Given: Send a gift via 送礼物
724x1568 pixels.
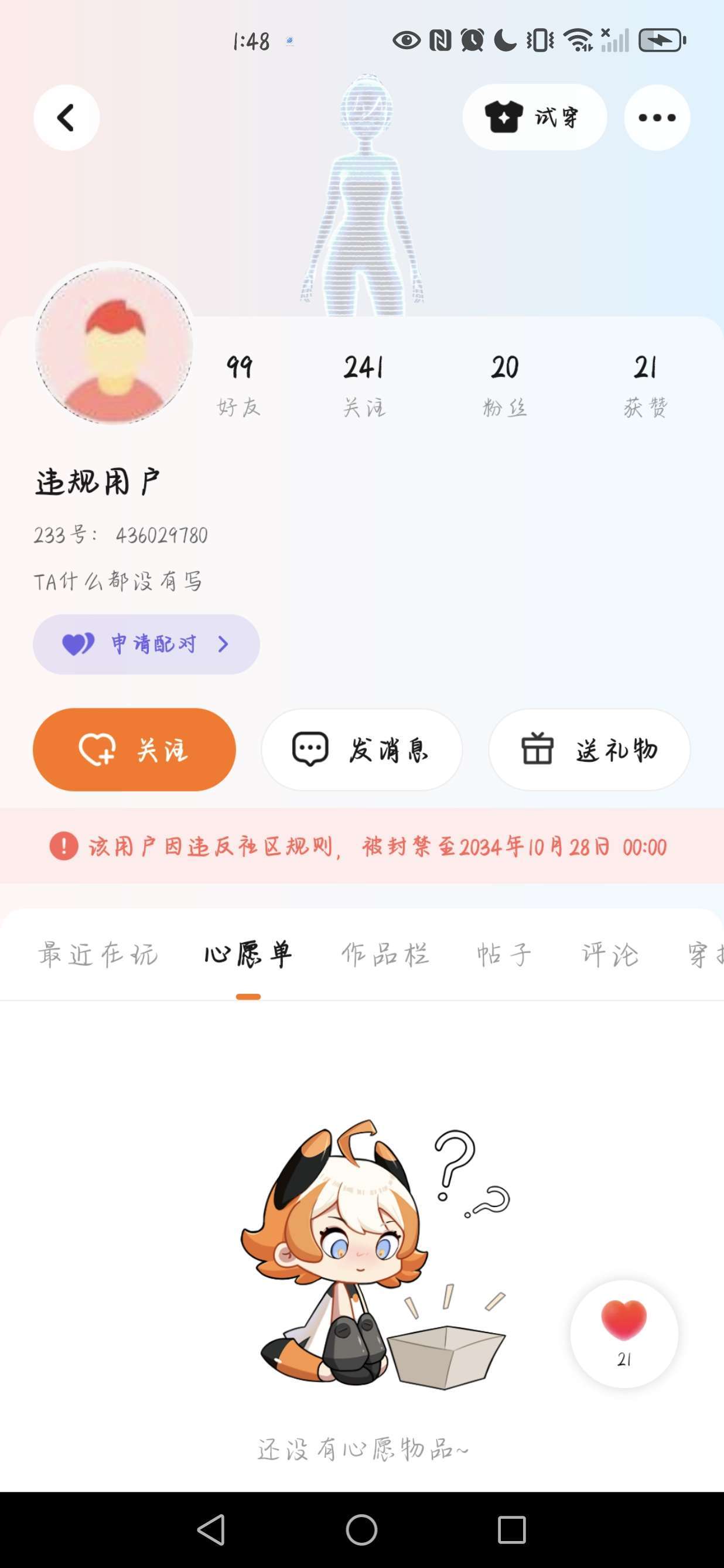Looking at the screenshot, I should tap(589, 749).
